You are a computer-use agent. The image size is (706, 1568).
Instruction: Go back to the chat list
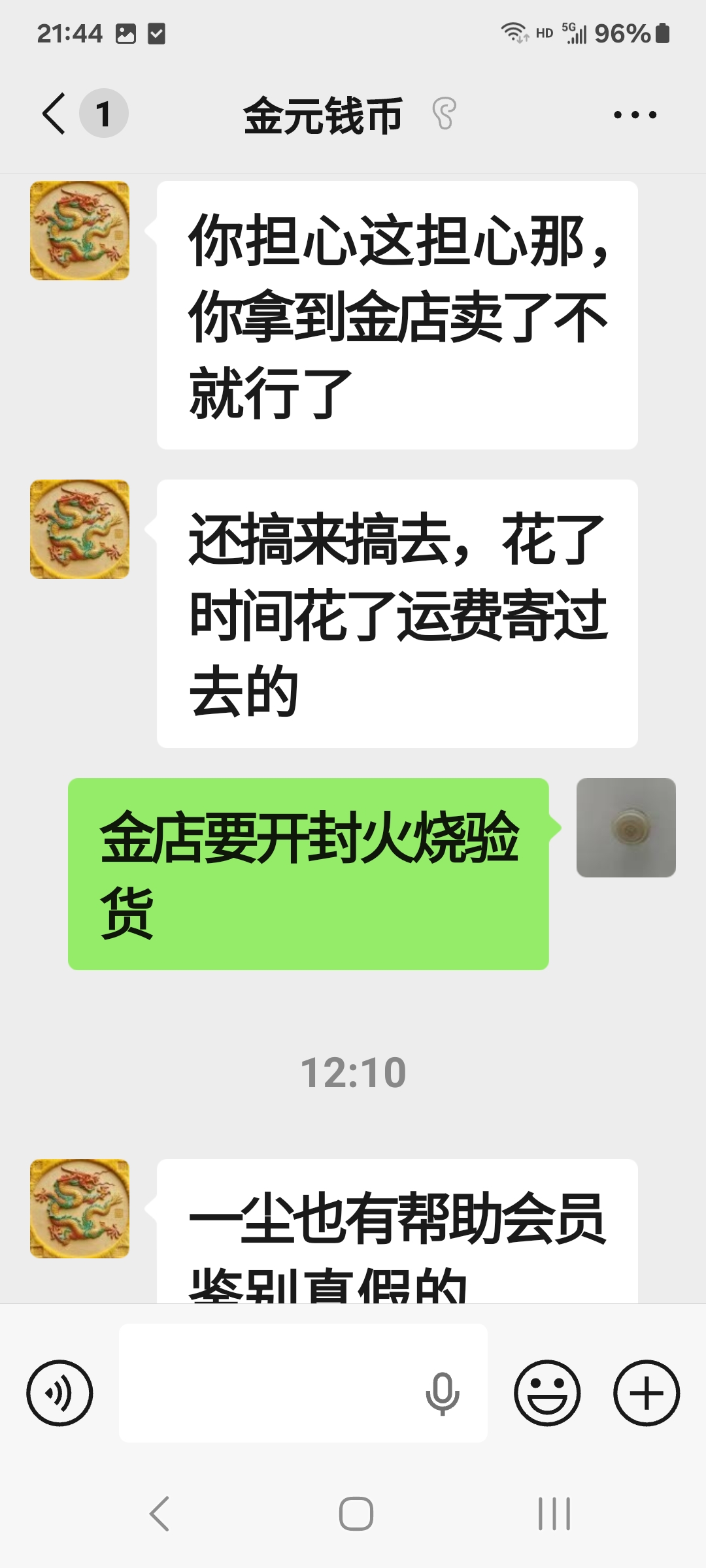pos(55,114)
